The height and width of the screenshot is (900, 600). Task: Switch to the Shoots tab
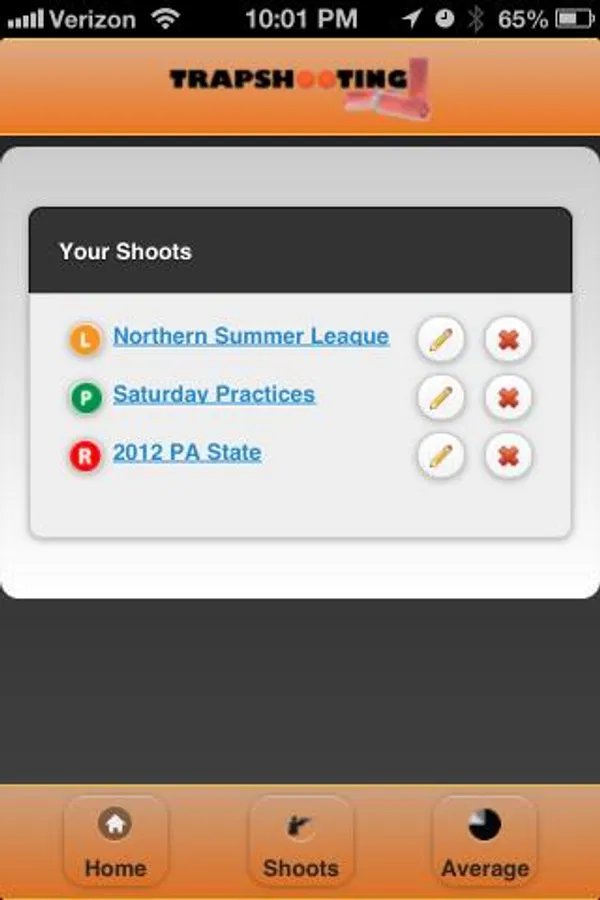point(300,842)
